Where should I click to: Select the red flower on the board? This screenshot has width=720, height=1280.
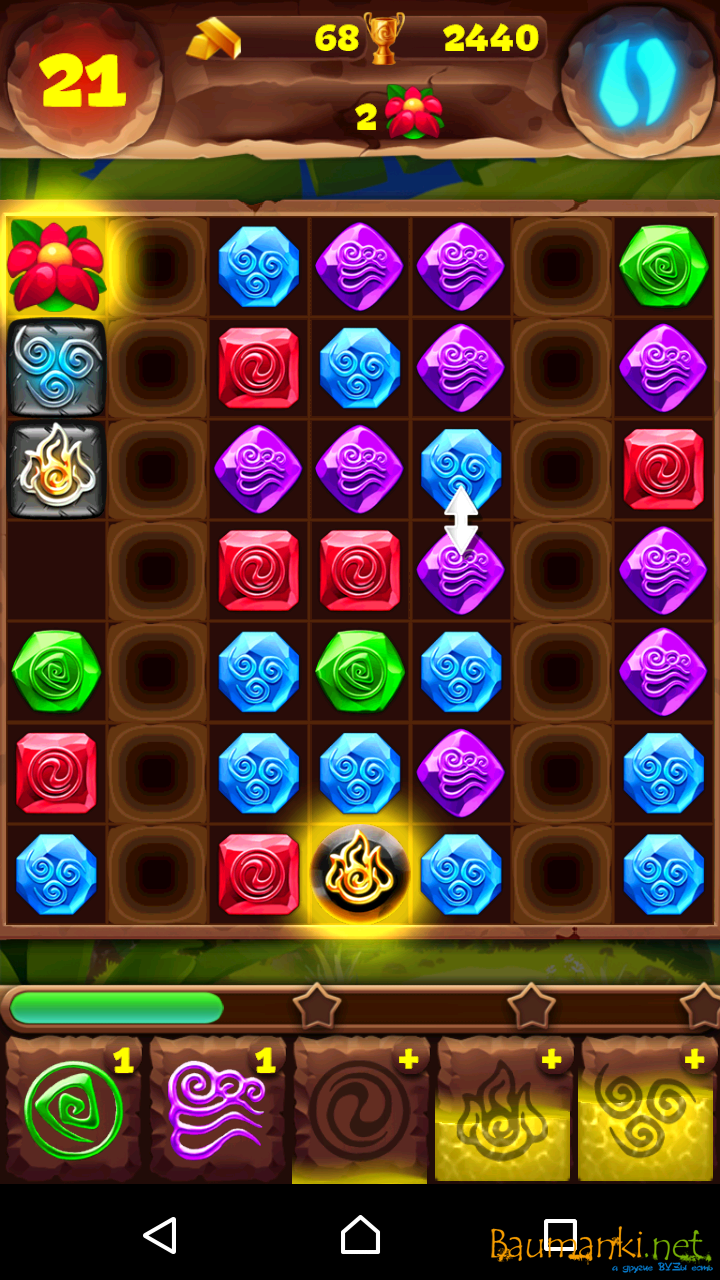point(56,266)
